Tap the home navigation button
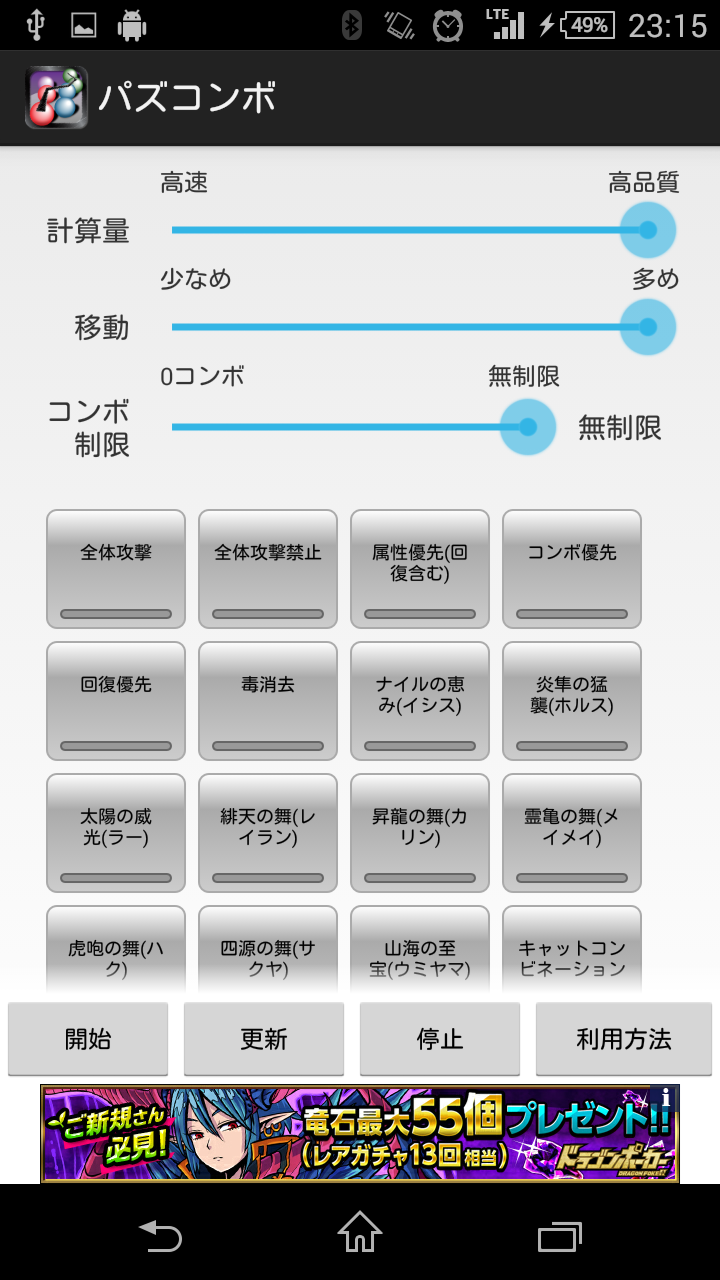This screenshot has width=720, height=1280. (360, 1237)
